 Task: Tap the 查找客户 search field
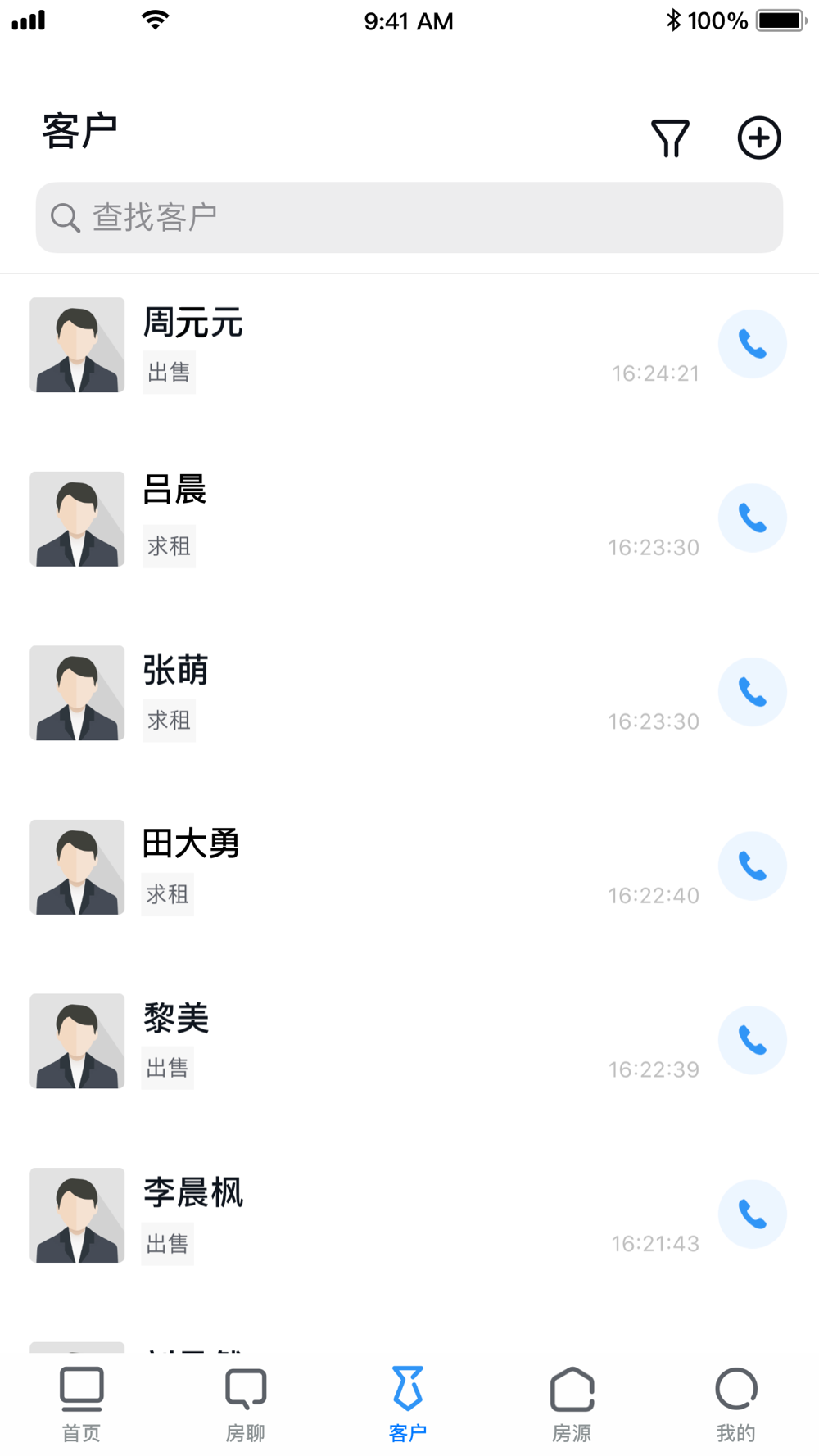[409, 218]
